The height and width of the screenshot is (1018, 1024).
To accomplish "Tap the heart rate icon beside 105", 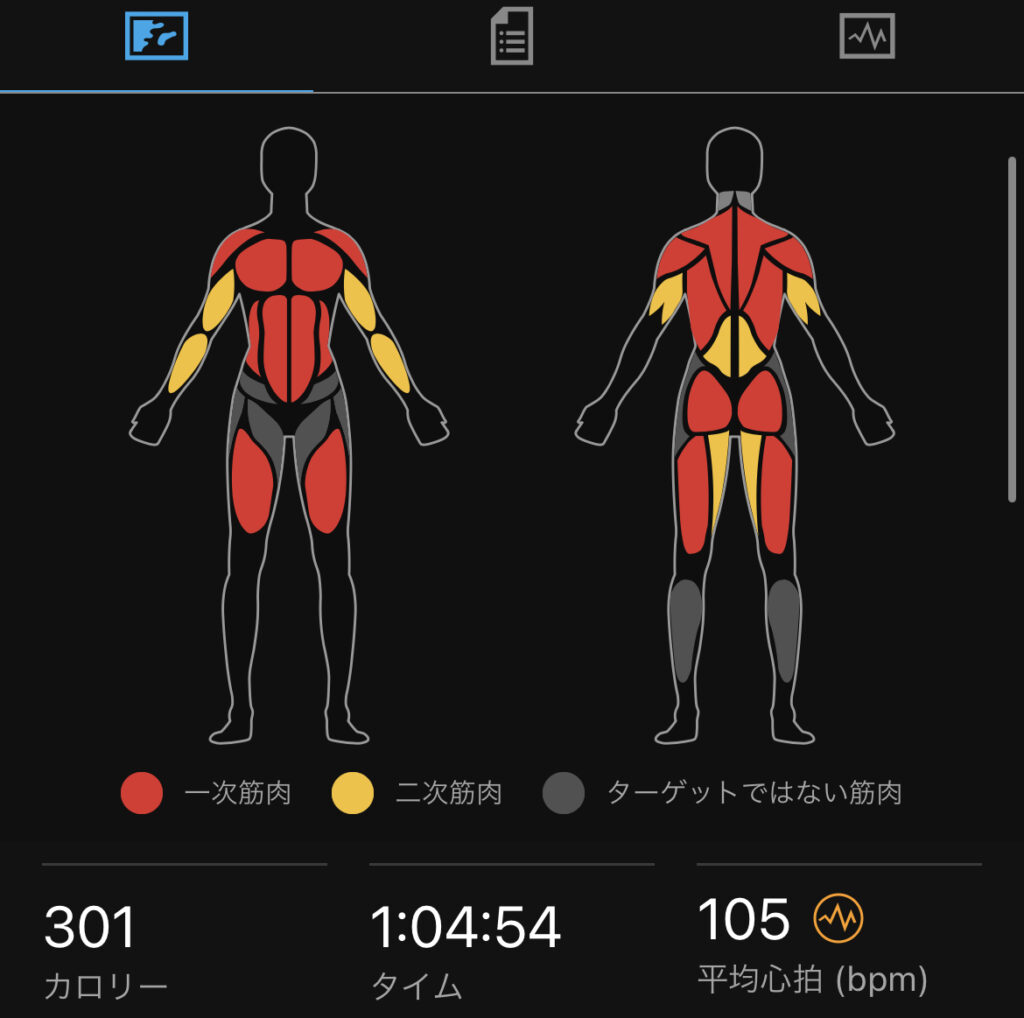I will 838,918.
